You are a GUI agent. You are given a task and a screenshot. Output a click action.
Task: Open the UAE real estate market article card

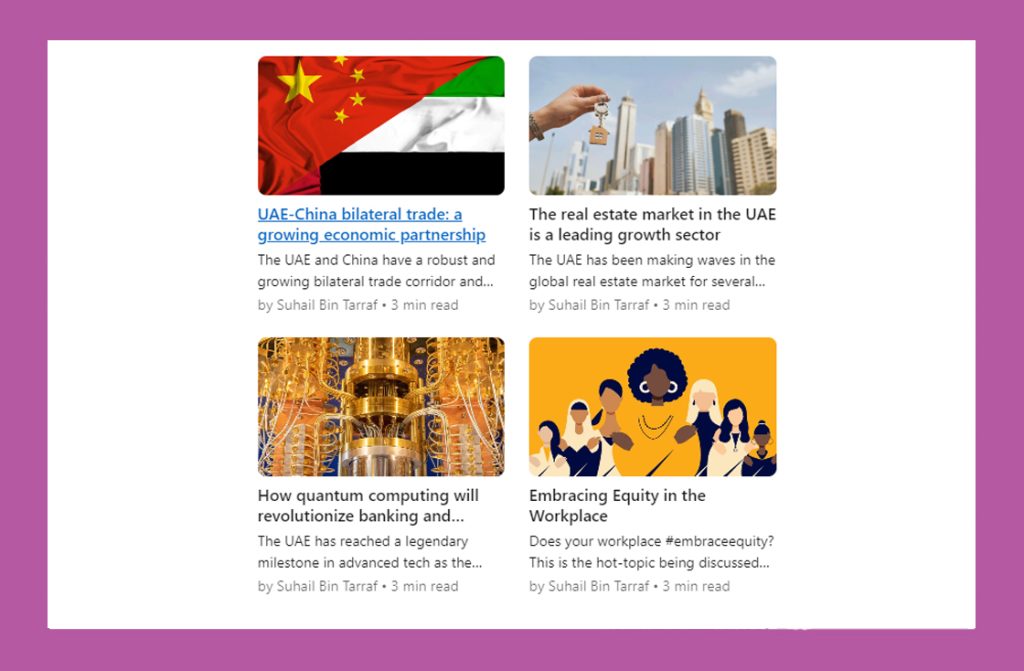pyautogui.click(x=652, y=225)
